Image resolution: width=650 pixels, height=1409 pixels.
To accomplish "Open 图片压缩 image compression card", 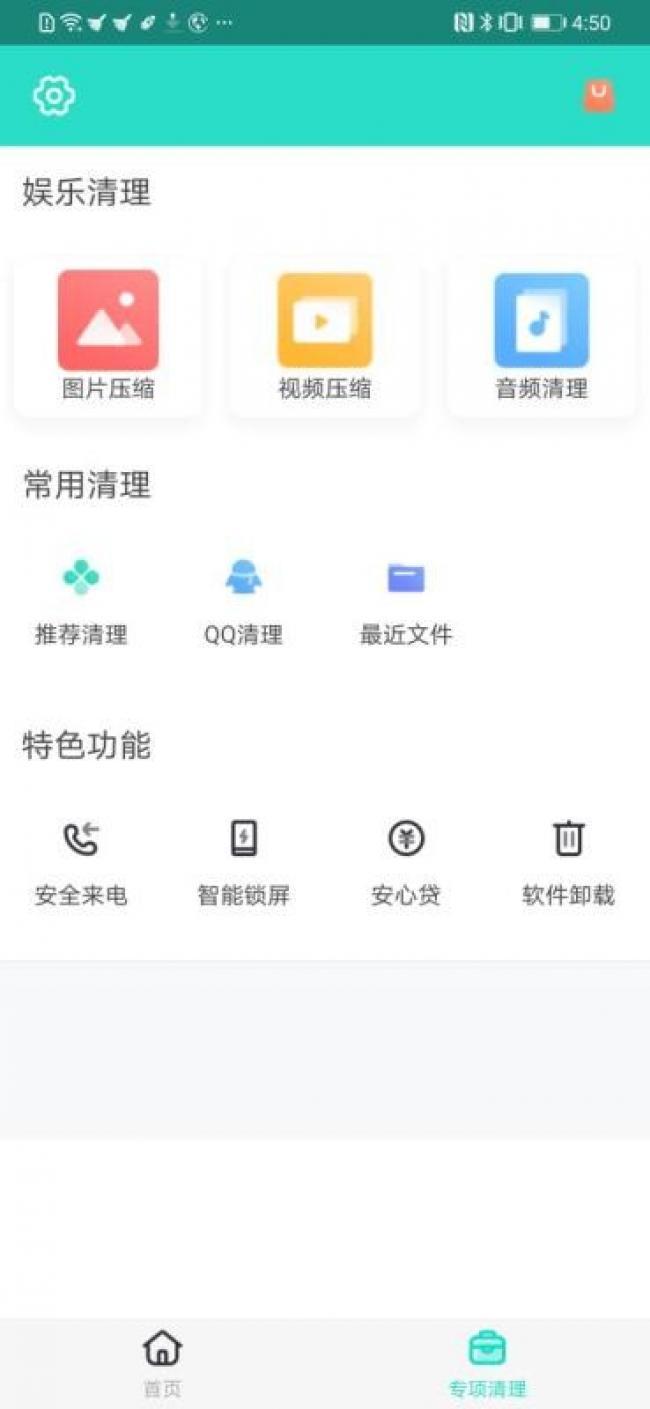I will 108,336.
